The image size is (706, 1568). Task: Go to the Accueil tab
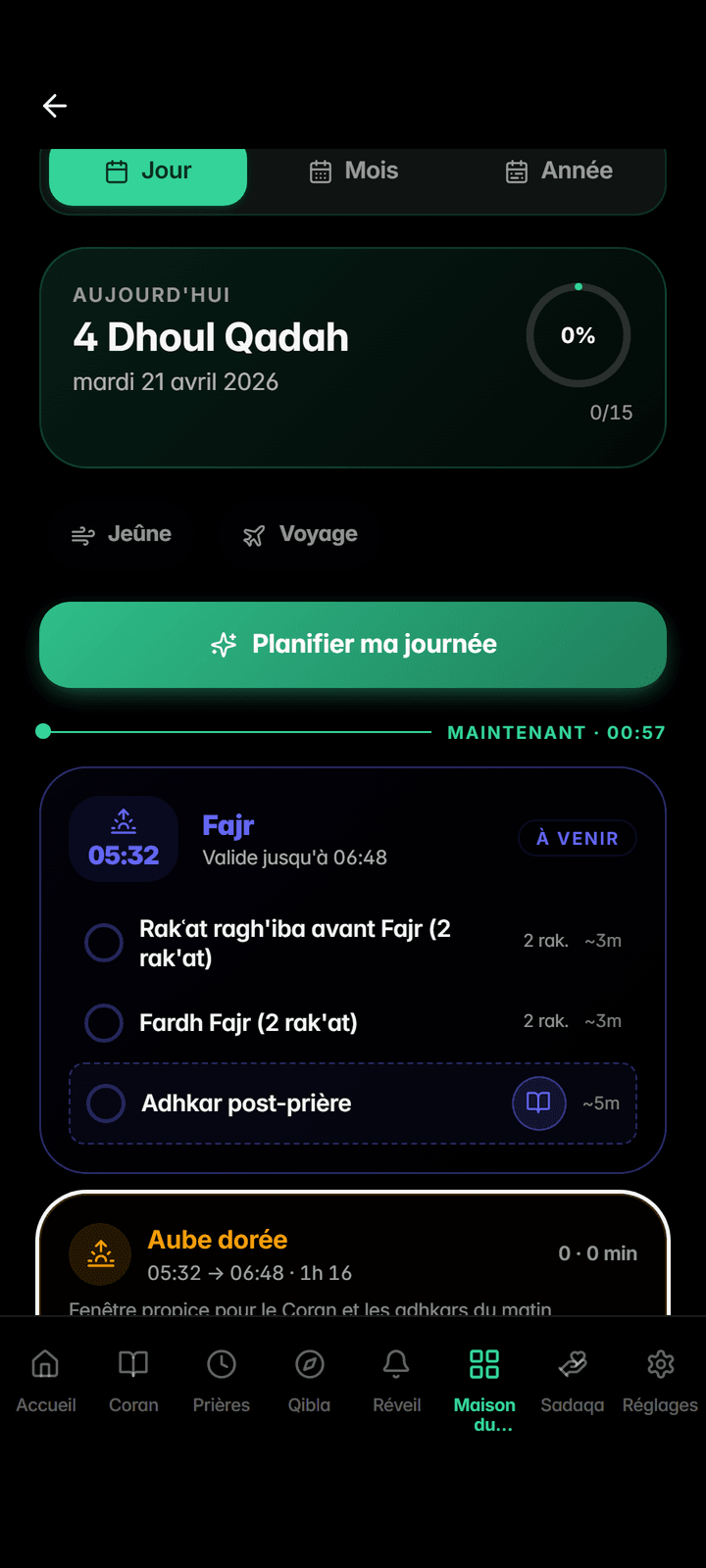click(46, 1380)
